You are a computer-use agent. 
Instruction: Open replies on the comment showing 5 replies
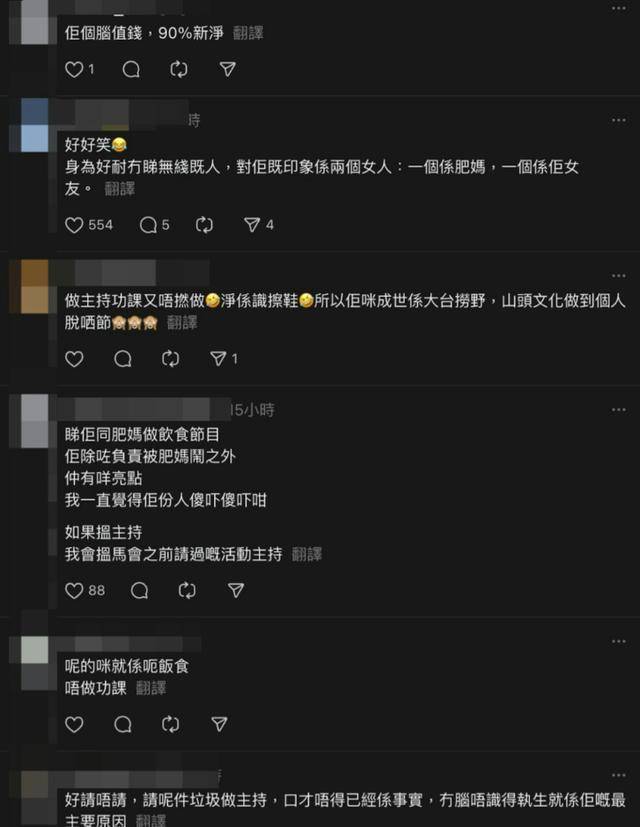[x=148, y=225]
